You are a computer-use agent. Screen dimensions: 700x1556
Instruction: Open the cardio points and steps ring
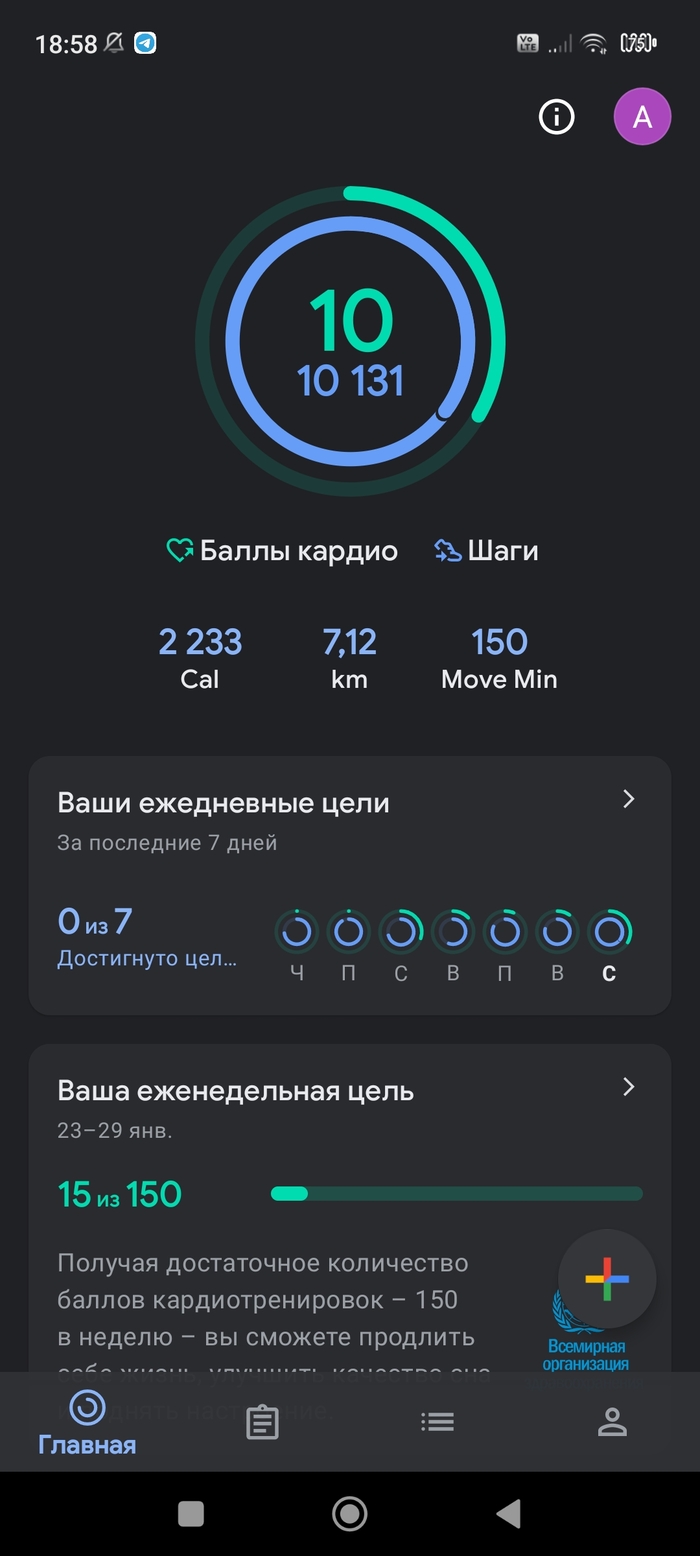350,340
